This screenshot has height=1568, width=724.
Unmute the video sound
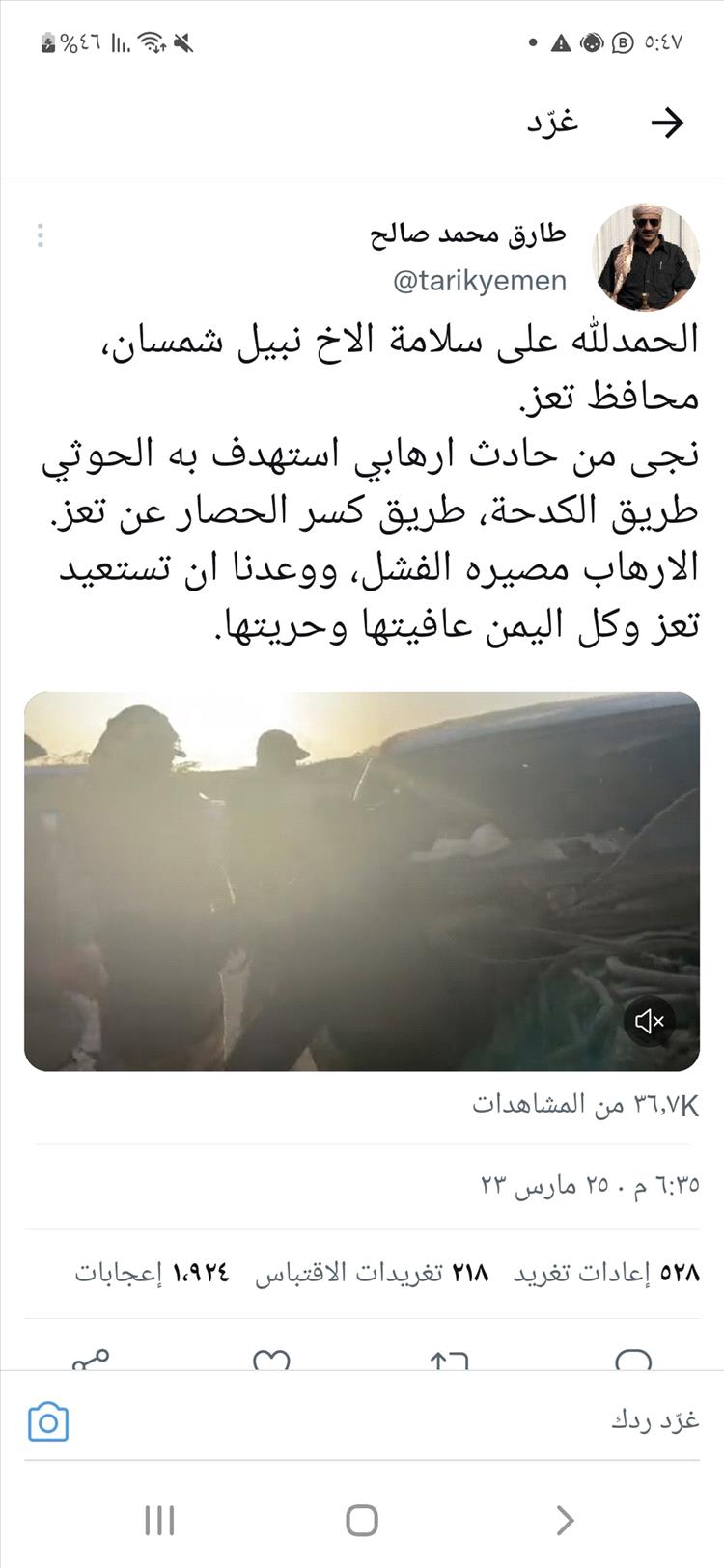650,1020
